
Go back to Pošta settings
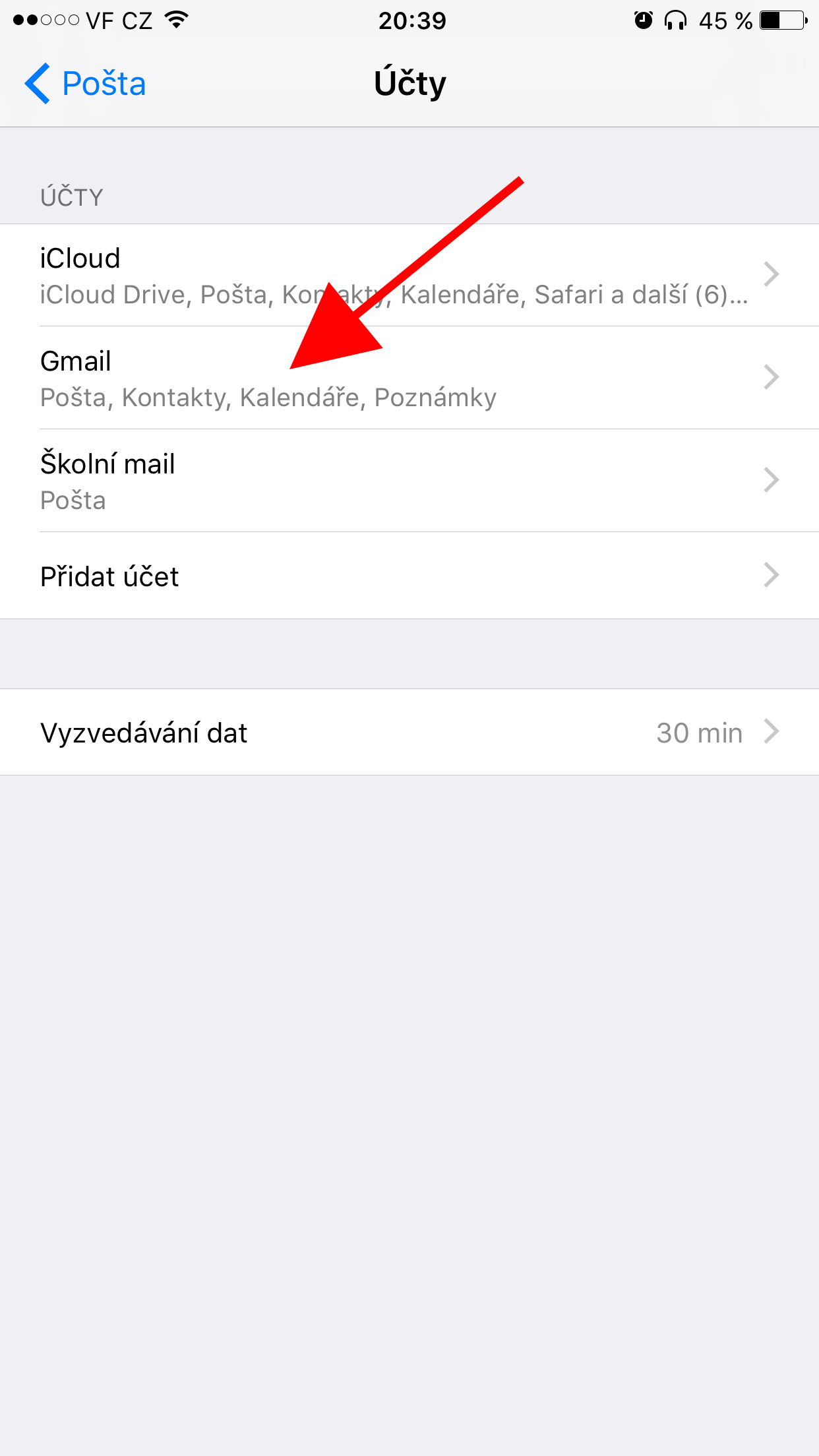pos(86,84)
